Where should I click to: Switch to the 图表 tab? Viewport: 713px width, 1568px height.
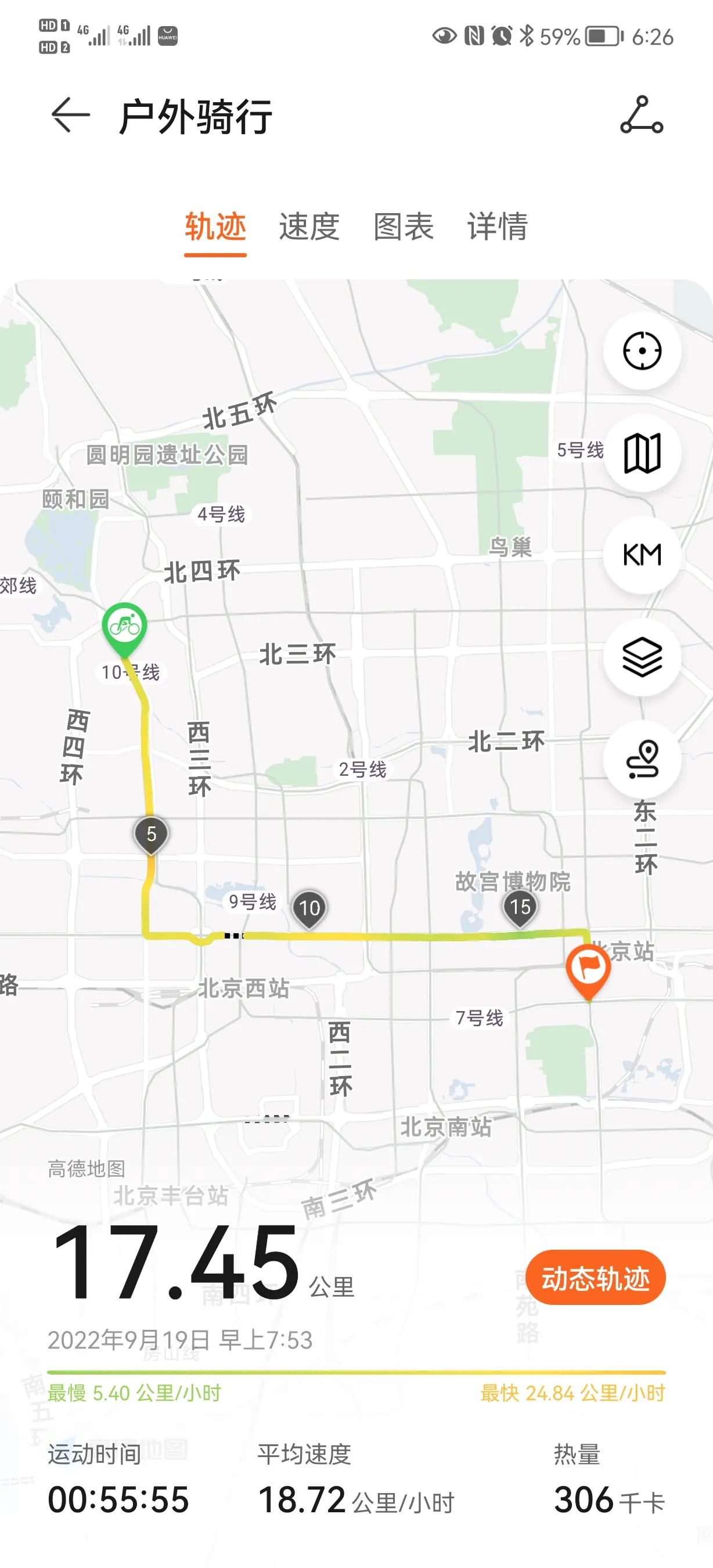tap(404, 227)
